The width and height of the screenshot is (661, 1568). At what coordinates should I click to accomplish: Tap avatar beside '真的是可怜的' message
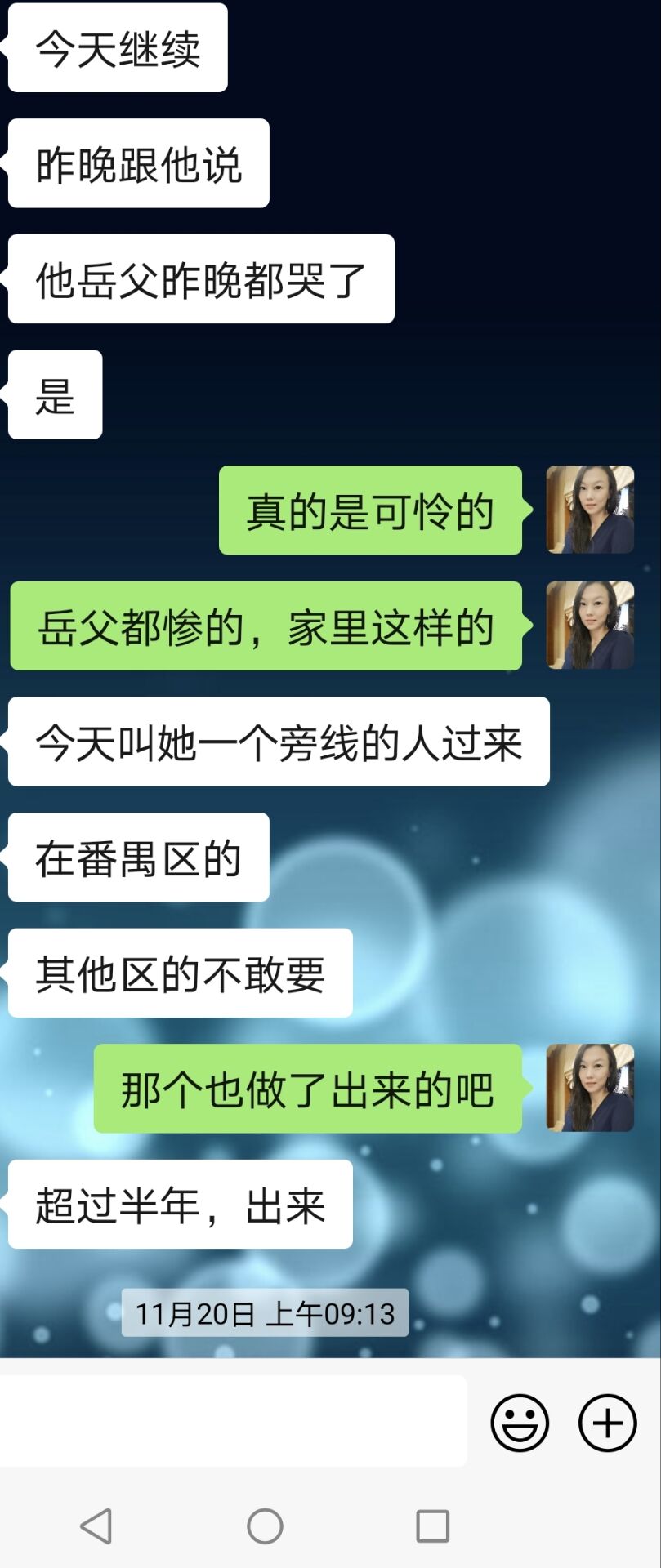590,510
